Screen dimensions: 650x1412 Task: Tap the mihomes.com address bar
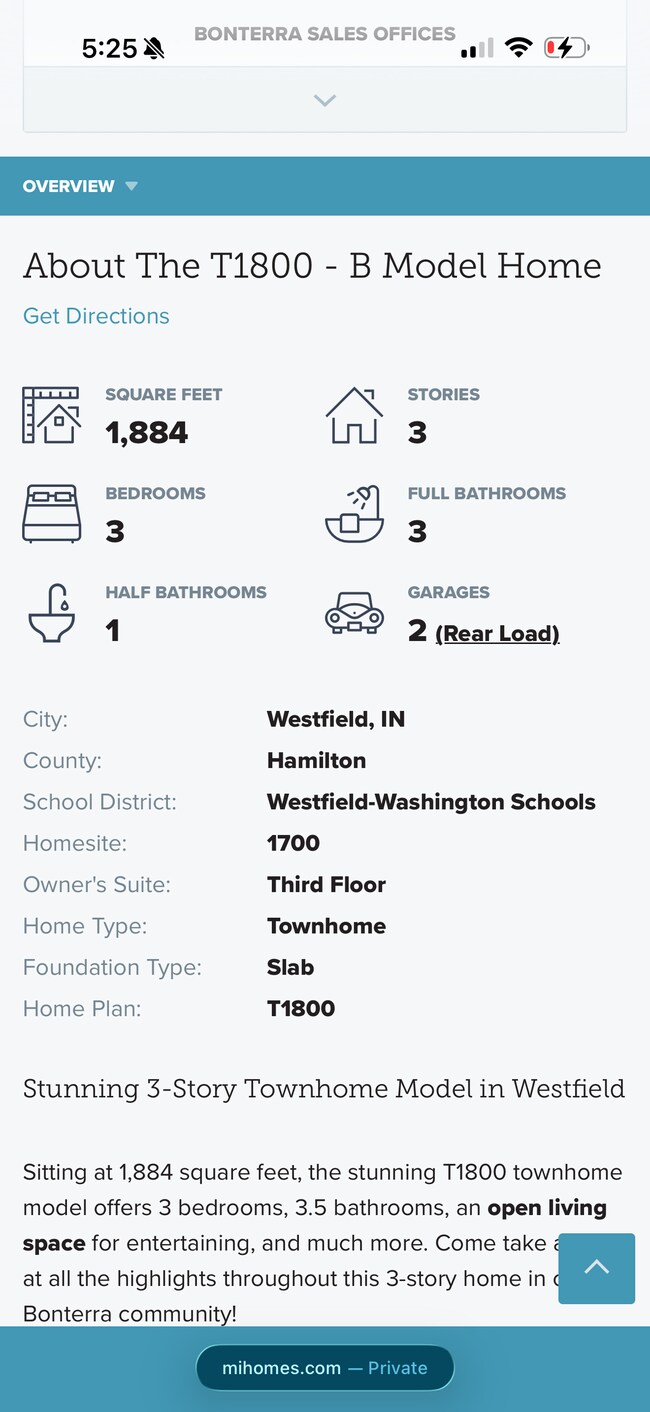tap(325, 1368)
